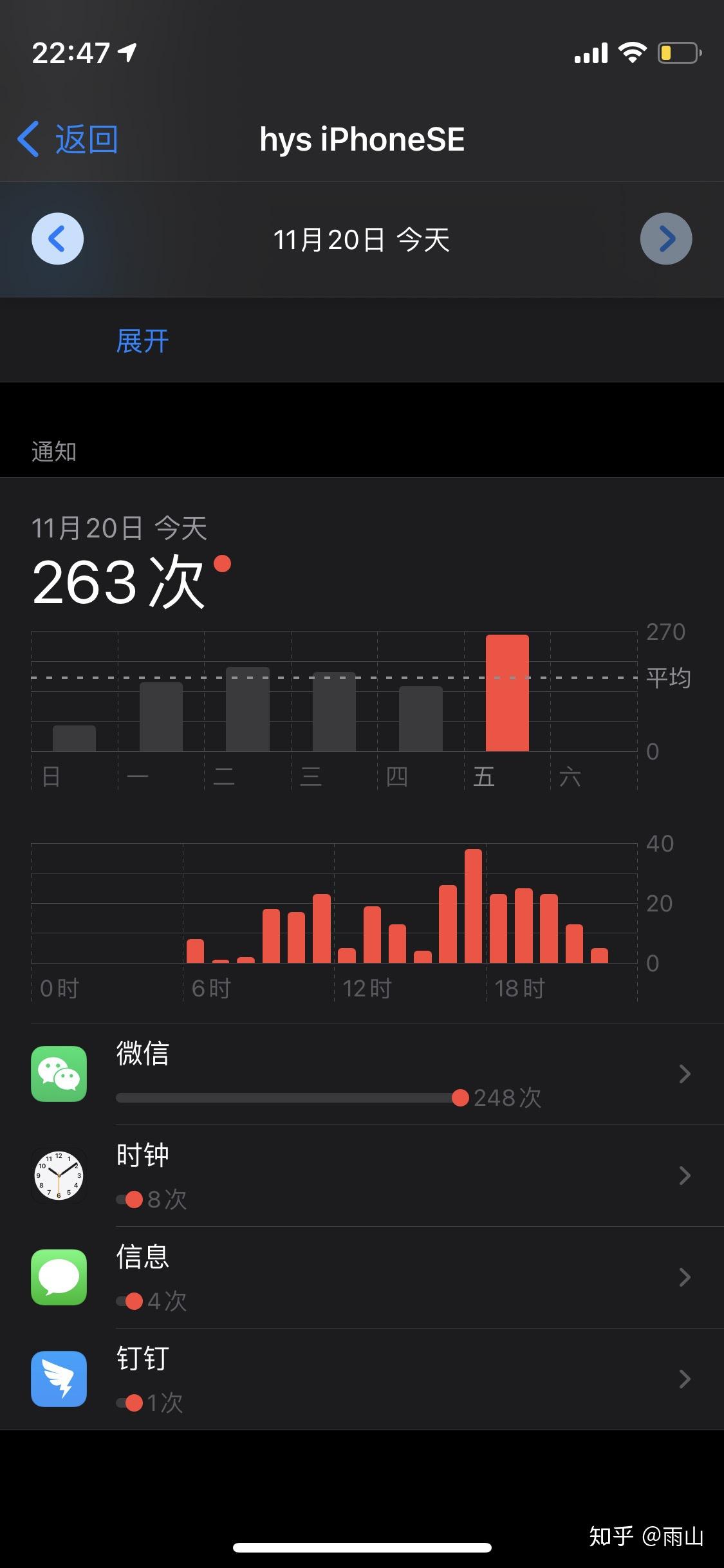
Task: Open 时钟 details using the right chevron
Action: coord(684,1175)
